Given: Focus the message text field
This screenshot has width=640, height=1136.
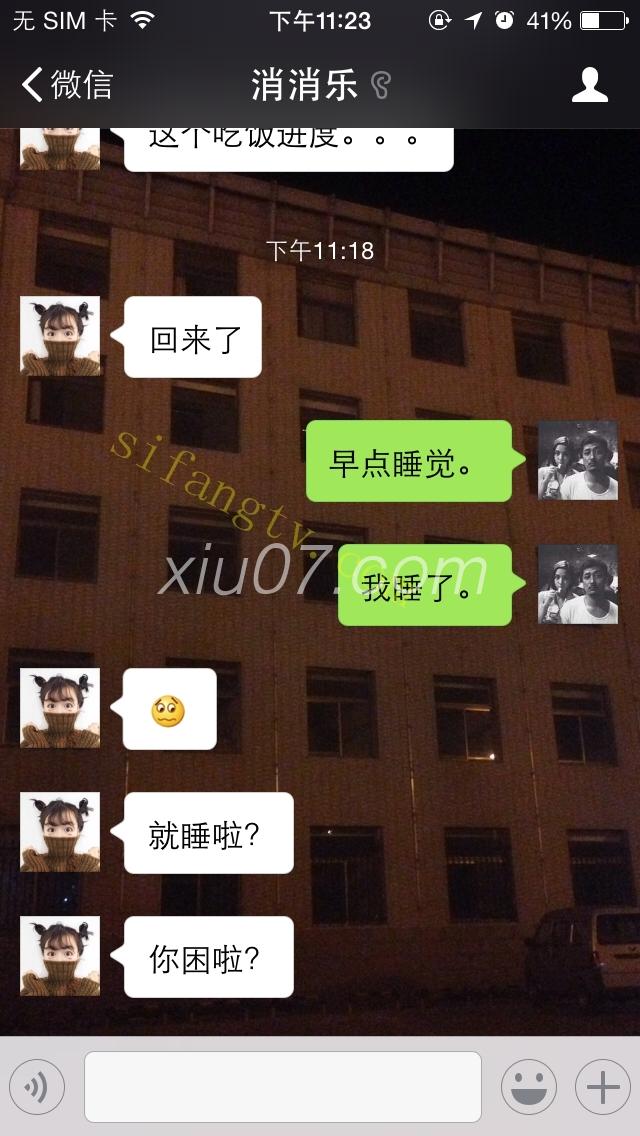Looking at the screenshot, I should pyautogui.click(x=282, y=1087).
